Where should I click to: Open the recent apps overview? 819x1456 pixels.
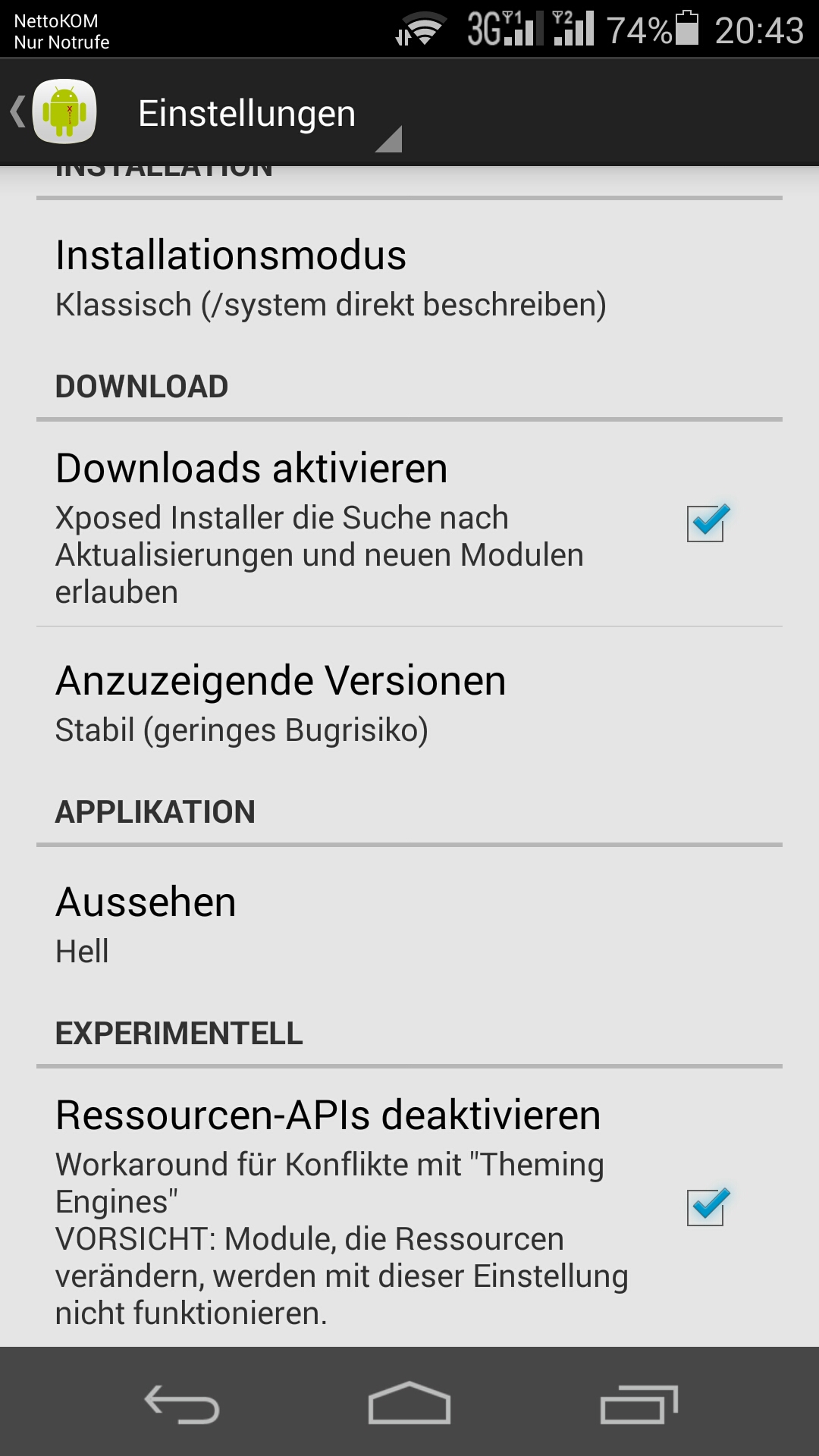(639, 1404)
